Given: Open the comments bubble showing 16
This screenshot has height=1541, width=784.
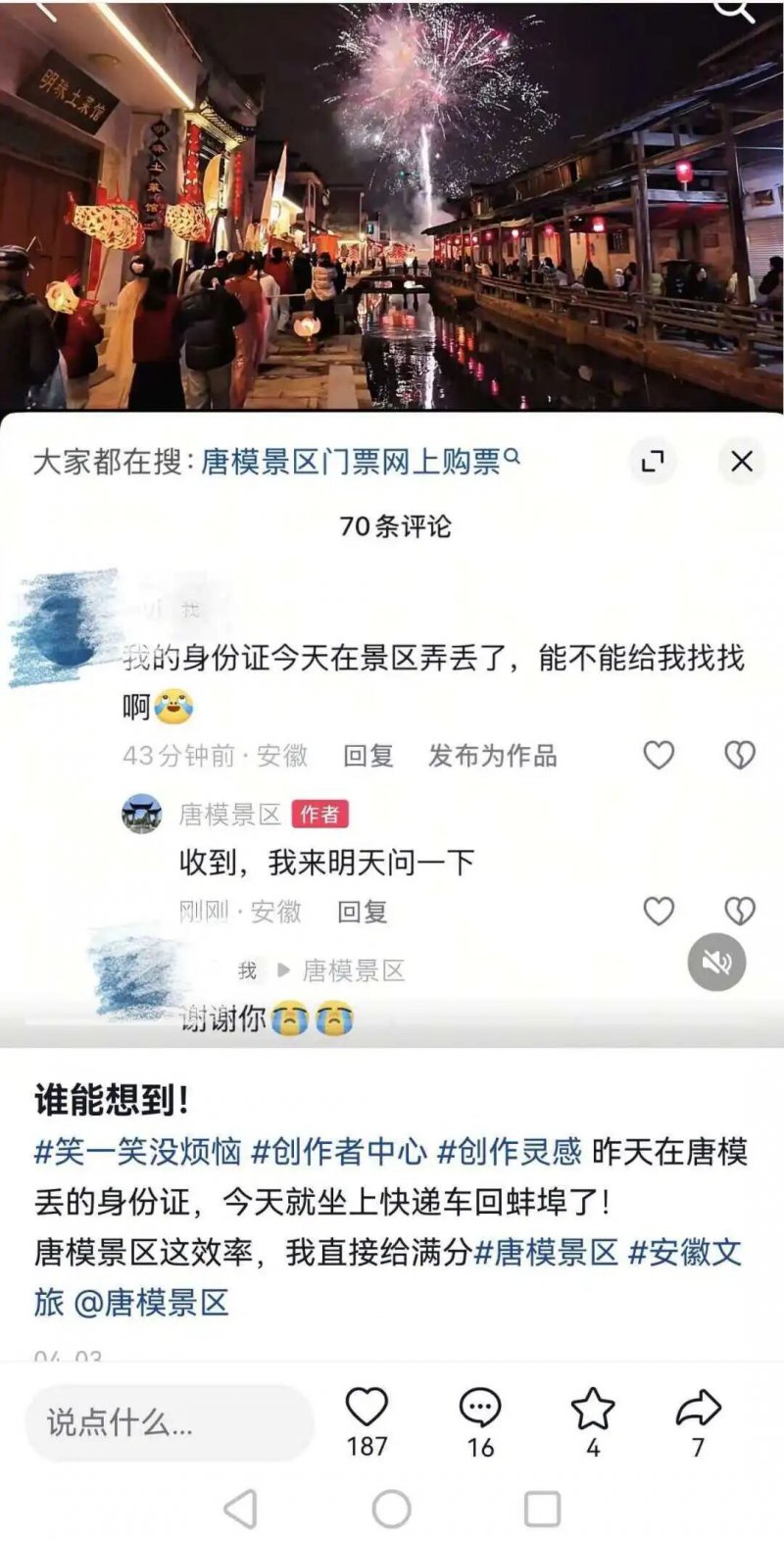Looking at the screenshot, I should [480, 1410].
